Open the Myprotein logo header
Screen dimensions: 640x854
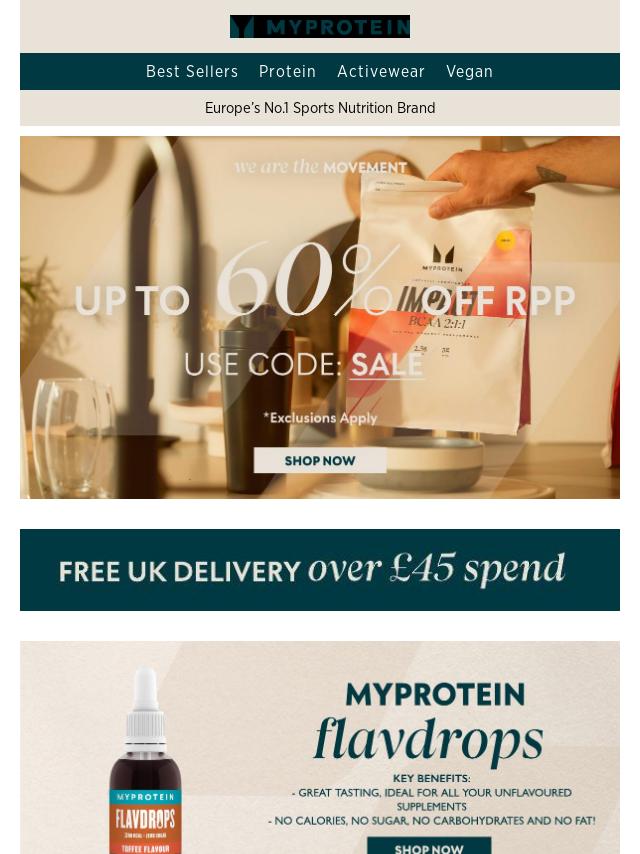320,27
